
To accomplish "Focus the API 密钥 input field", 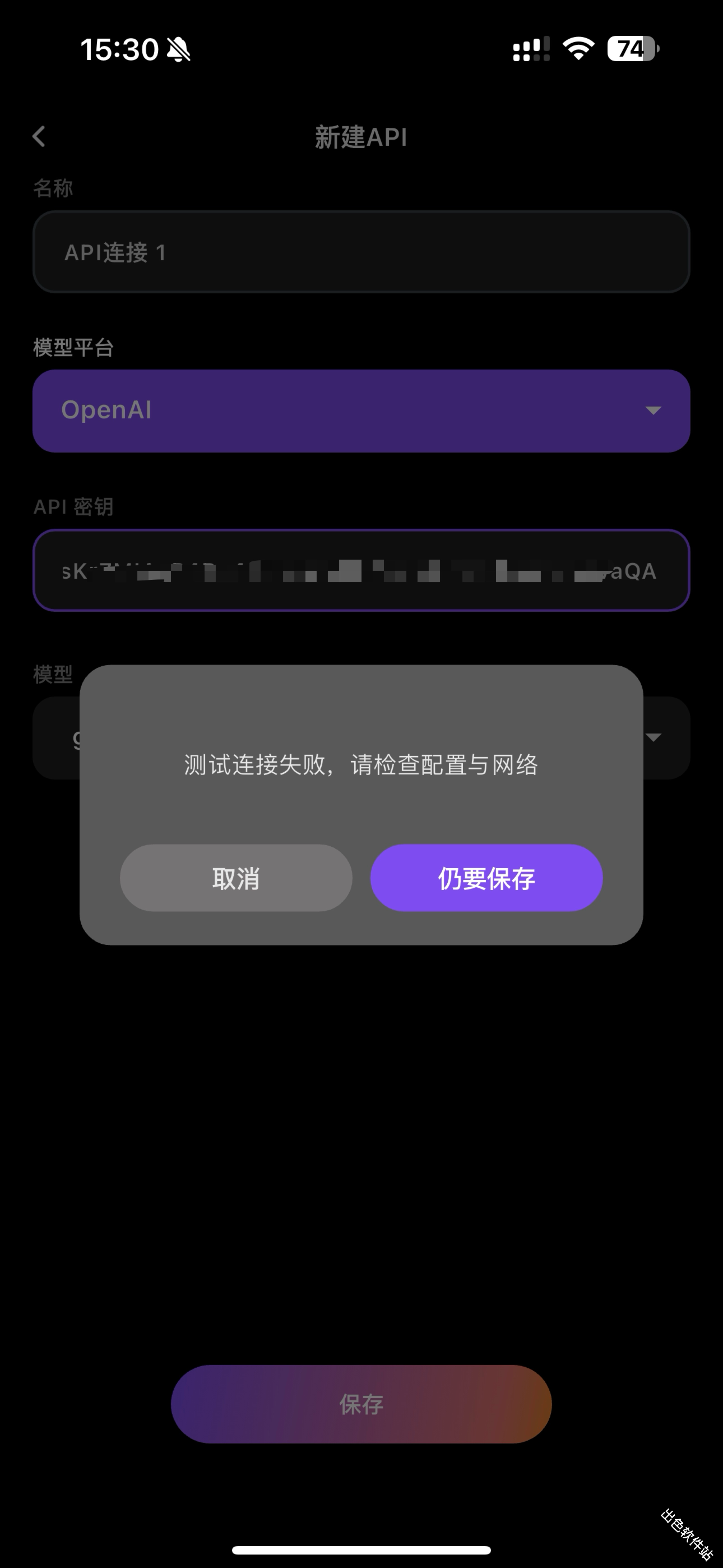I will pos(361,570).
